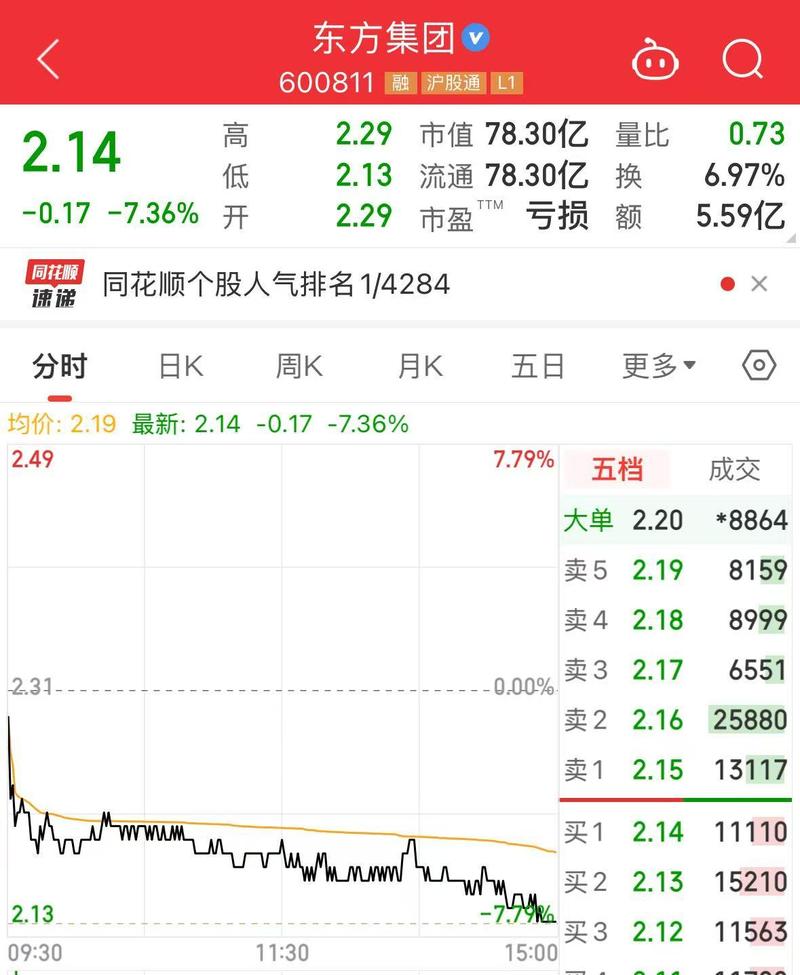Tap the L1 quote level badge
The image size is (800, 975).
pos(508,84)
